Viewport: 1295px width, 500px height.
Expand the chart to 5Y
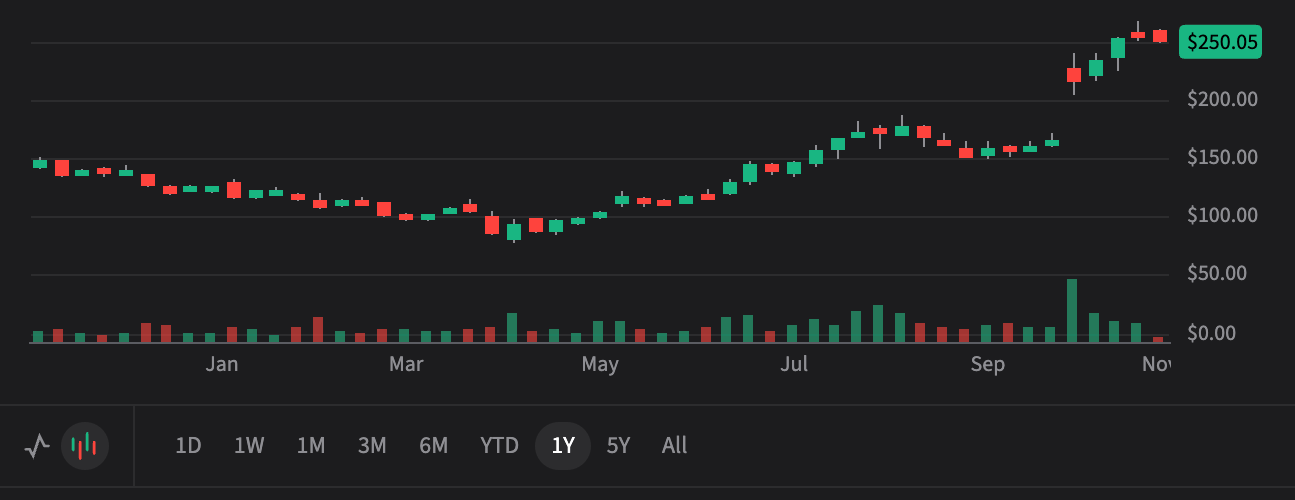619,446
